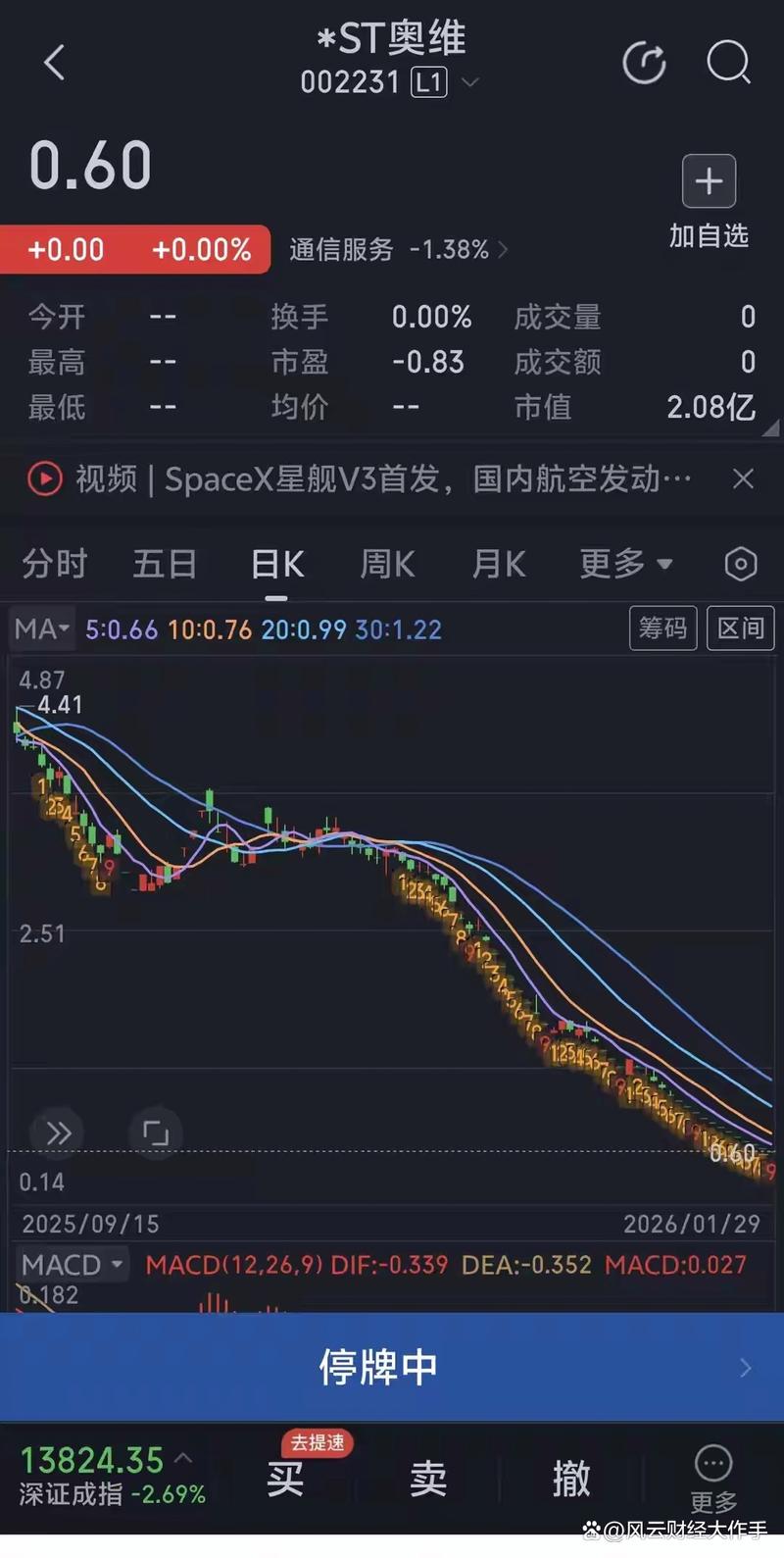Enable 区间 range selection mode
Viewport: 784px width, 1558px height.
pyautogui.click(x=740, y=628)
